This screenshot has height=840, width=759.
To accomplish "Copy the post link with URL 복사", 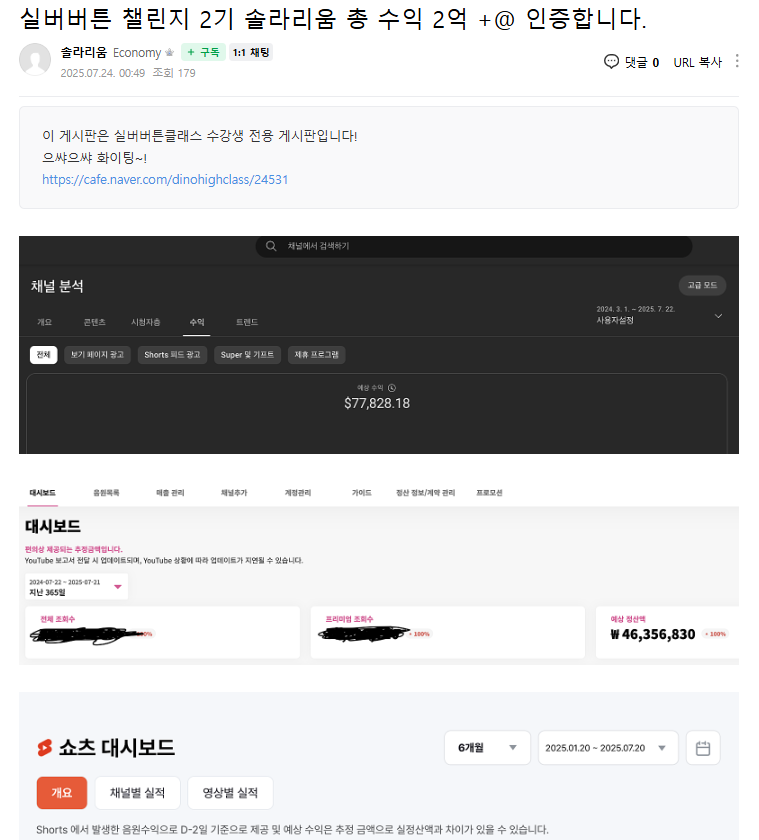I will click(x=697, y=62).
